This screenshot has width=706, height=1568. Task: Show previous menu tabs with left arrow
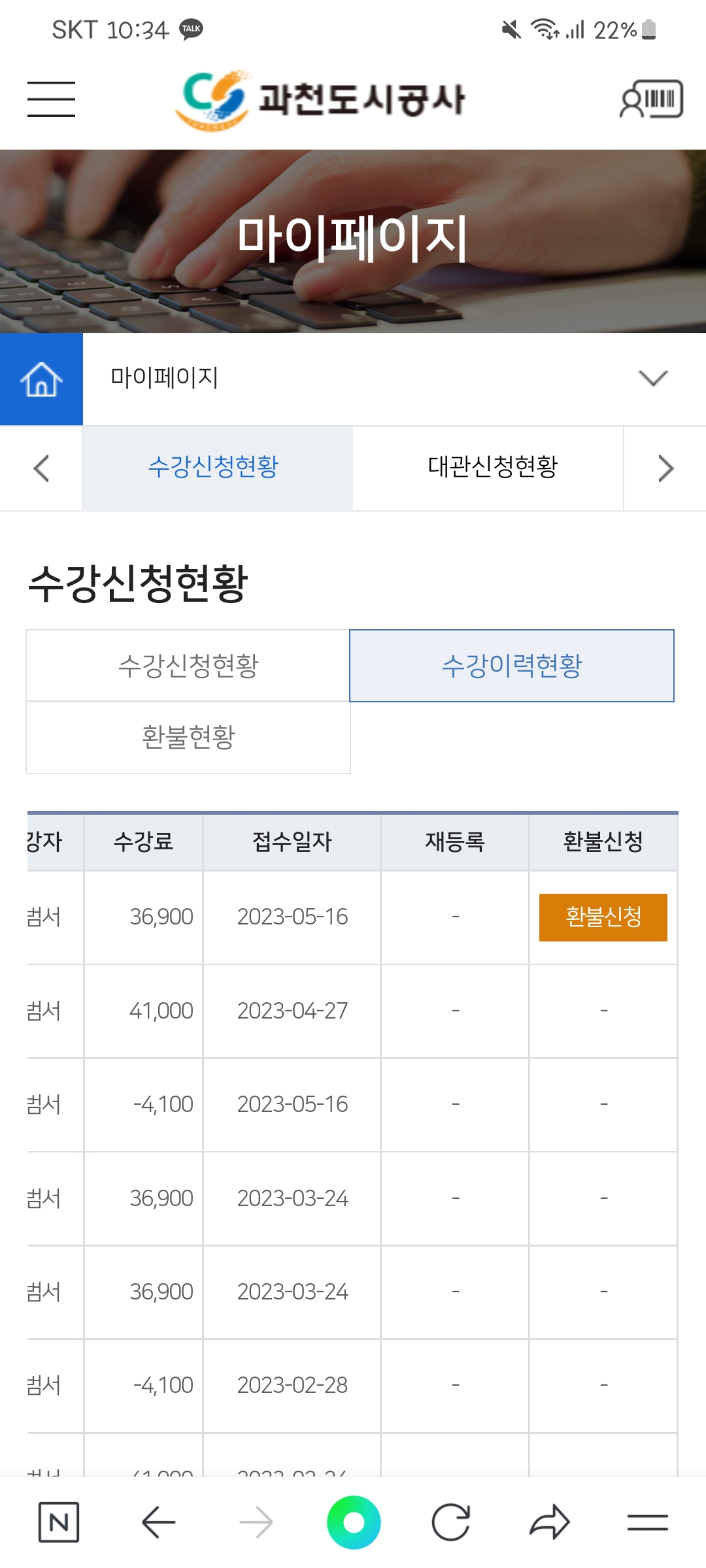pyautogui.click(x=41, y=468)
